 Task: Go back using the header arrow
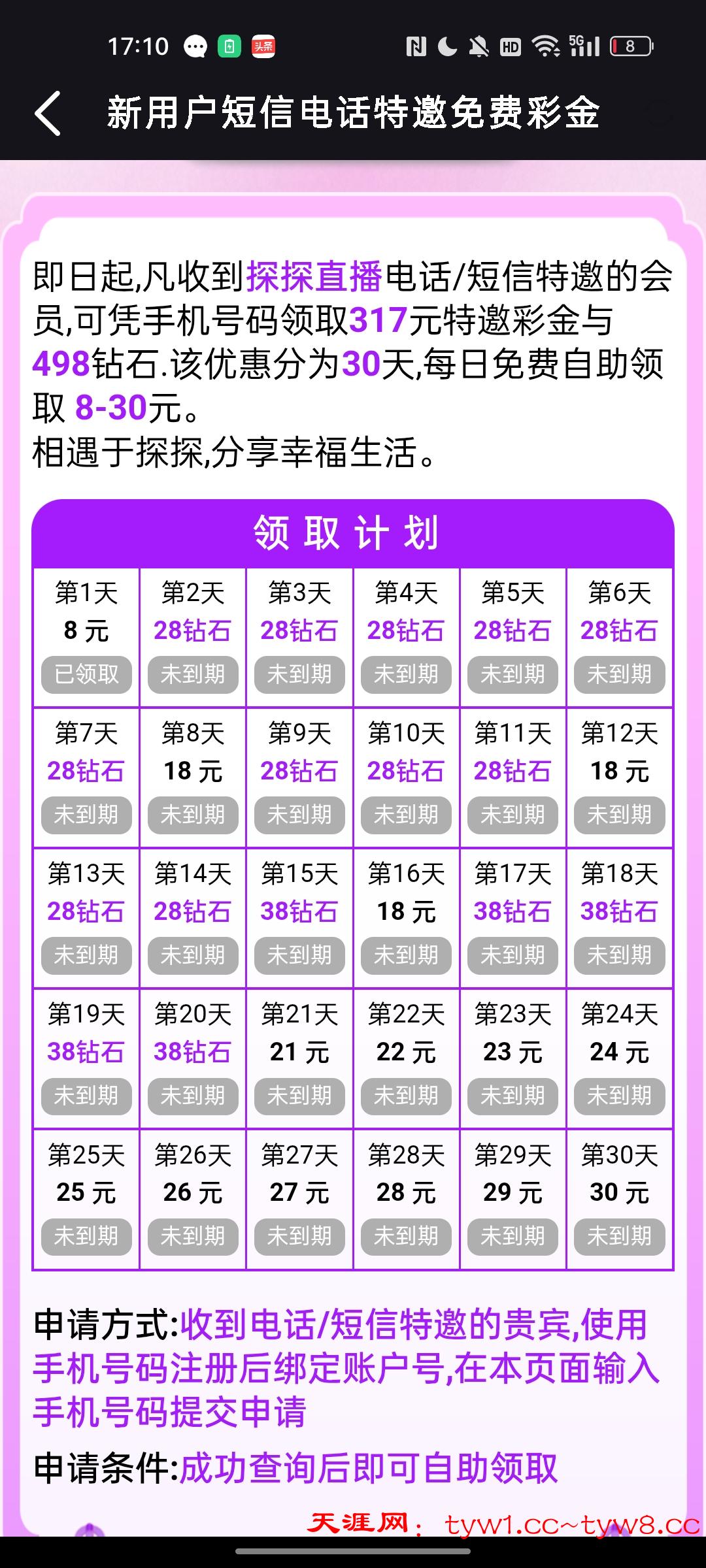pos(48,113)
